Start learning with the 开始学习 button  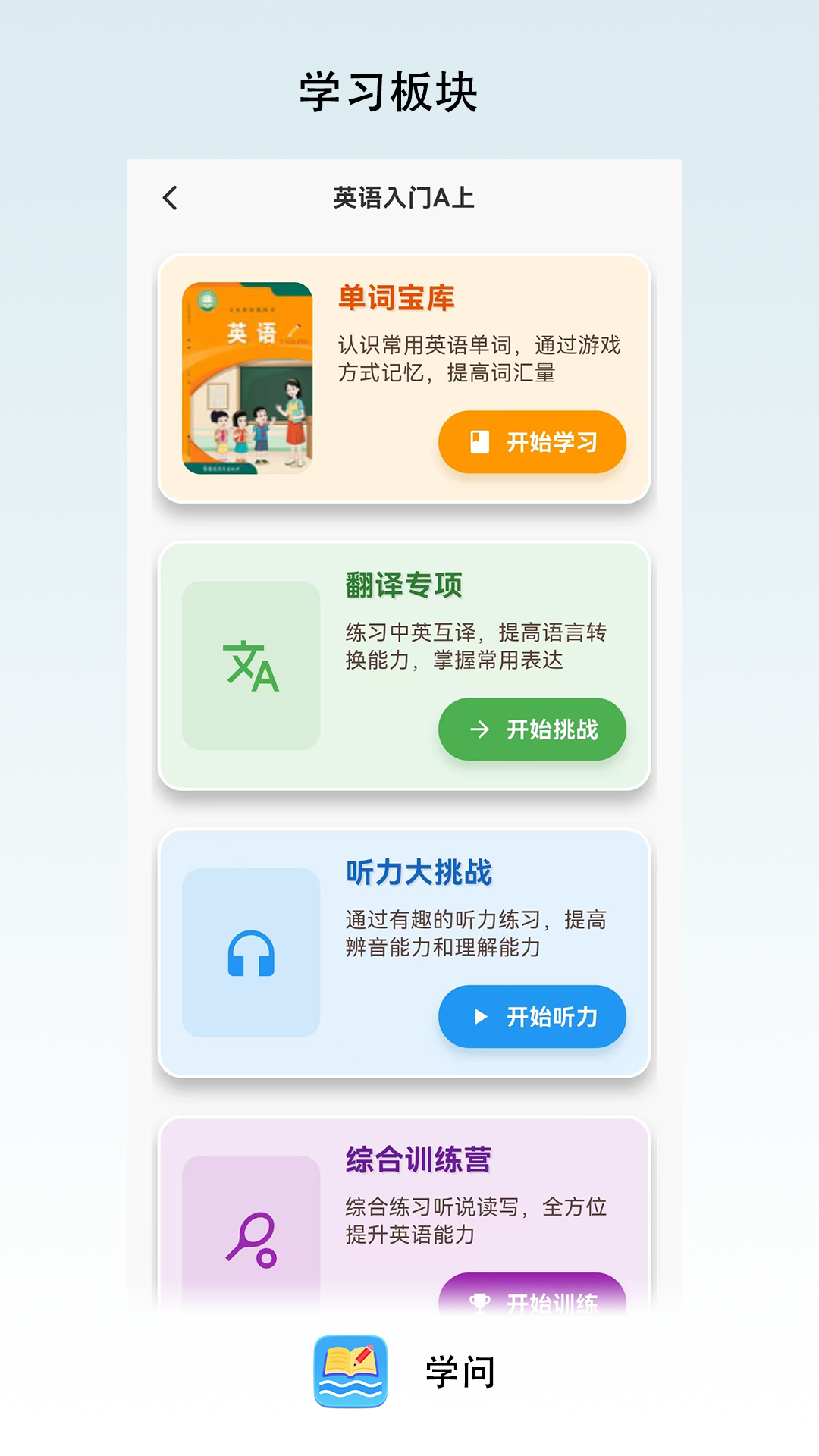click(532, 442)
